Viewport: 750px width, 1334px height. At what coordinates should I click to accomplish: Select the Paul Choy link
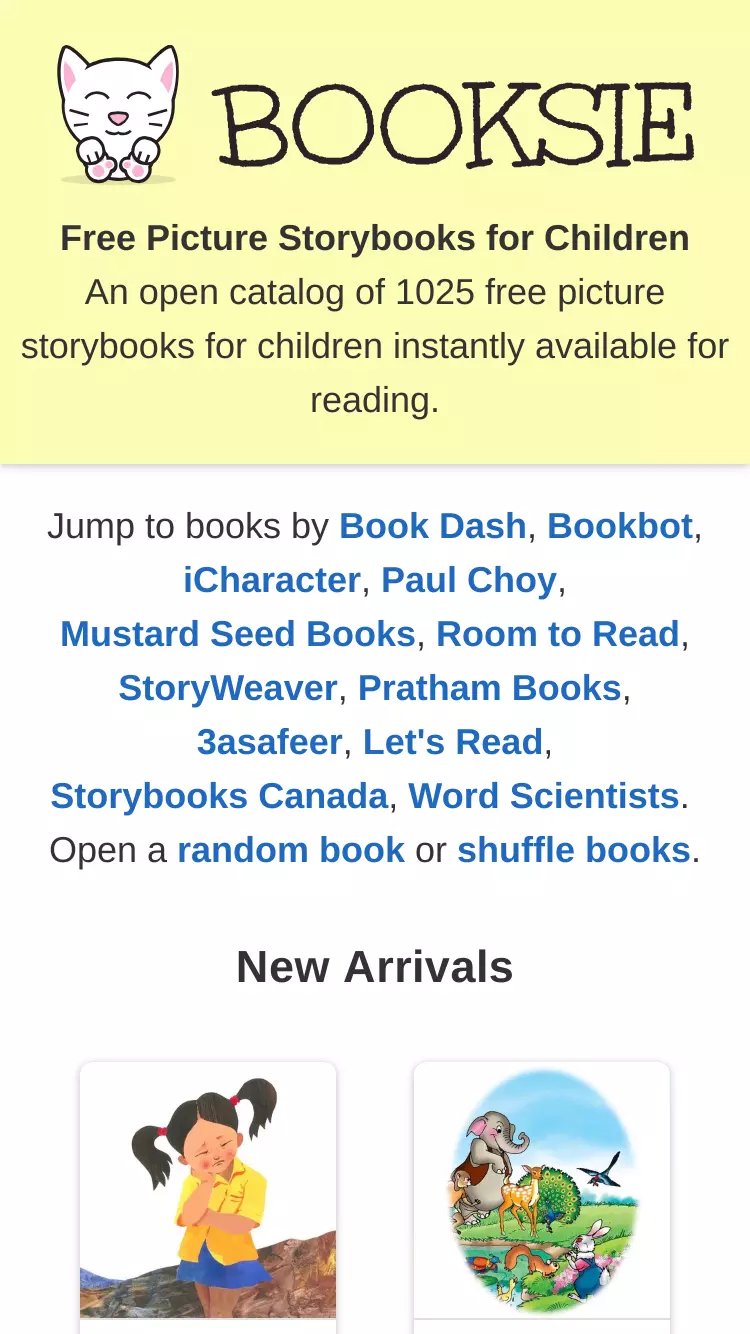(469, 580)
